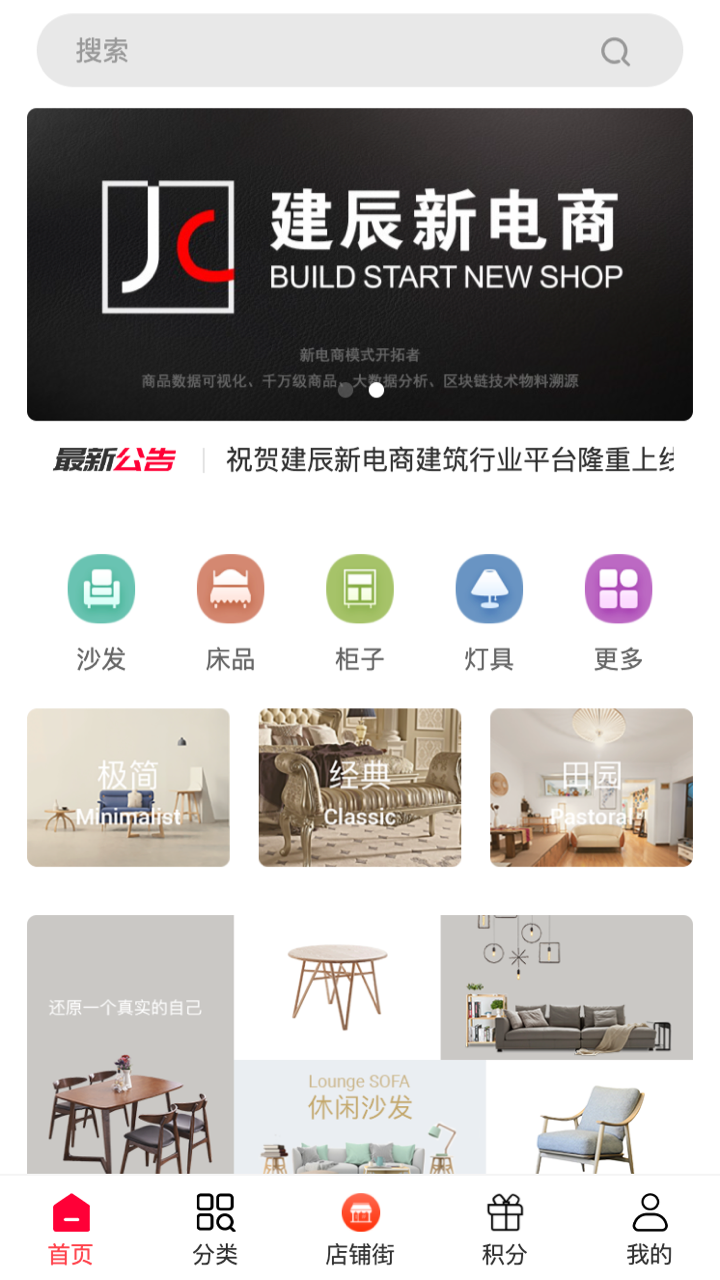
Task: Open the 沙发 category
Action: (101, 611)
